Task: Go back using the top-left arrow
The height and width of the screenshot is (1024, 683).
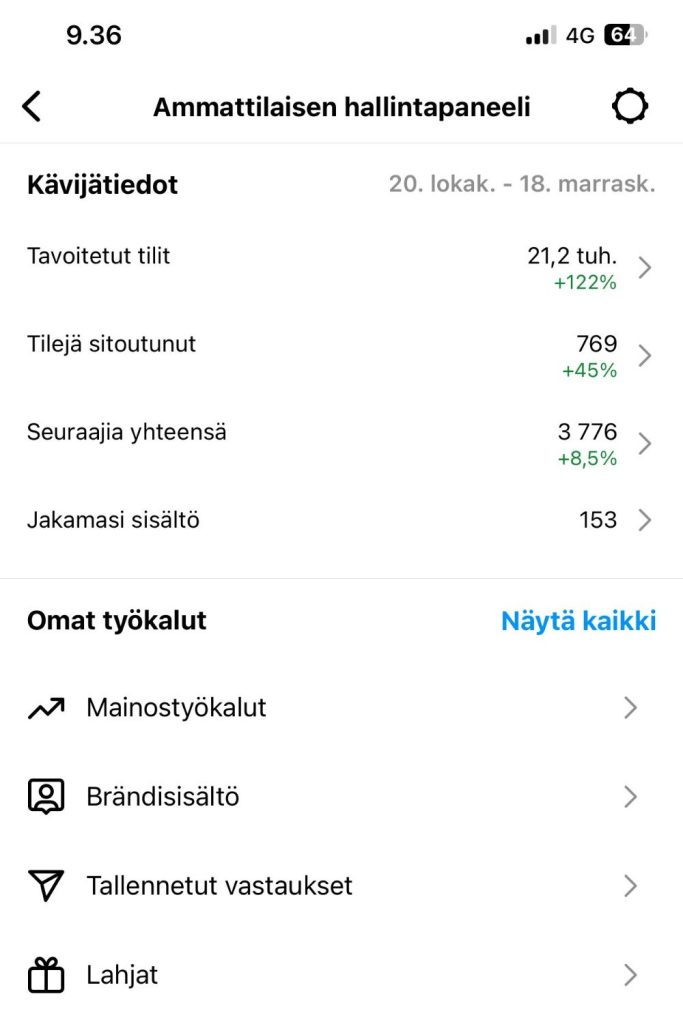Action: [32, 106]
